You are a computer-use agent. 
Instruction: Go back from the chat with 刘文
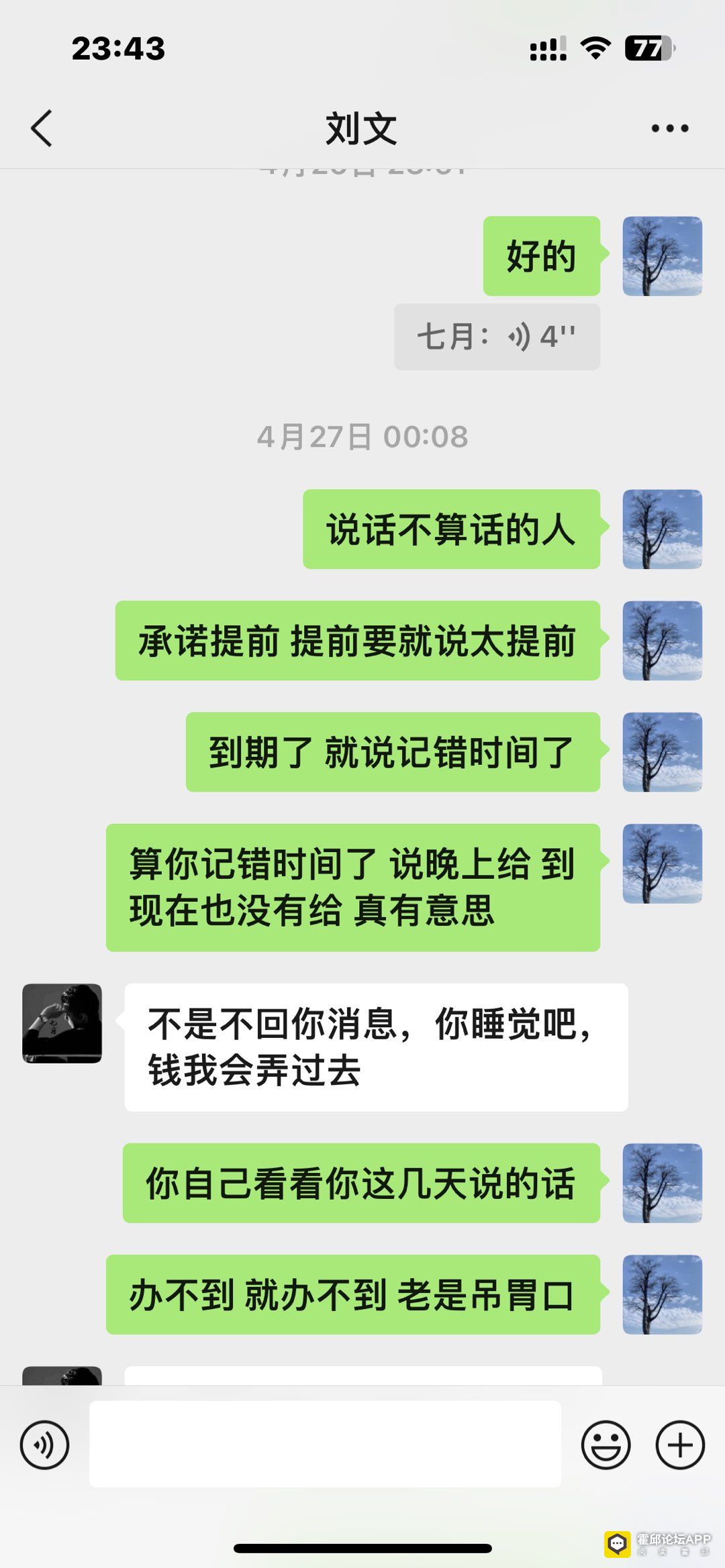click(42, 128)
